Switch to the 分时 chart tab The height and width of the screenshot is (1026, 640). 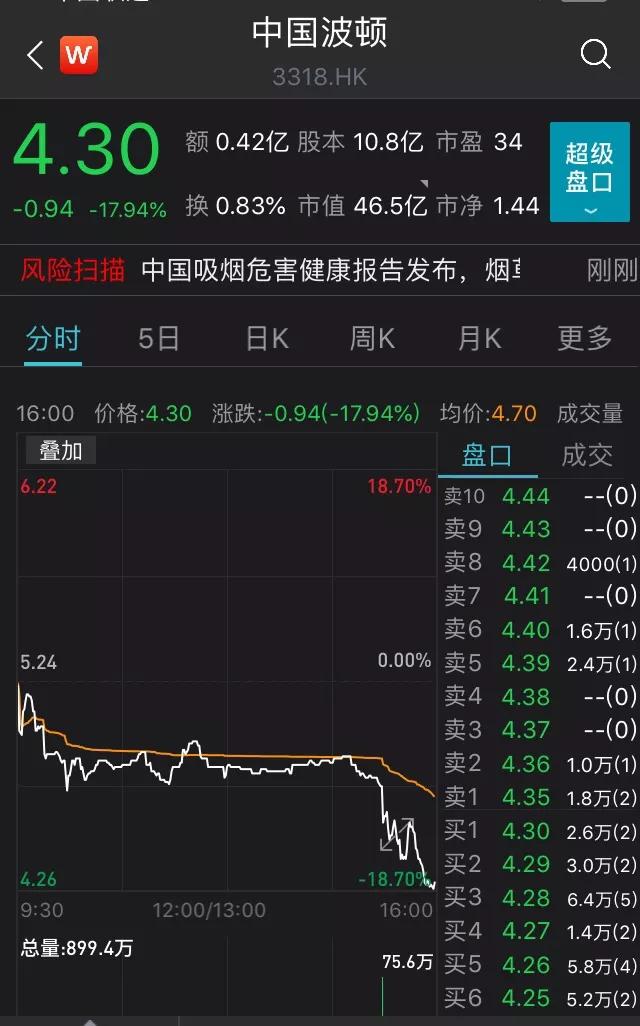tap(52, 339)
